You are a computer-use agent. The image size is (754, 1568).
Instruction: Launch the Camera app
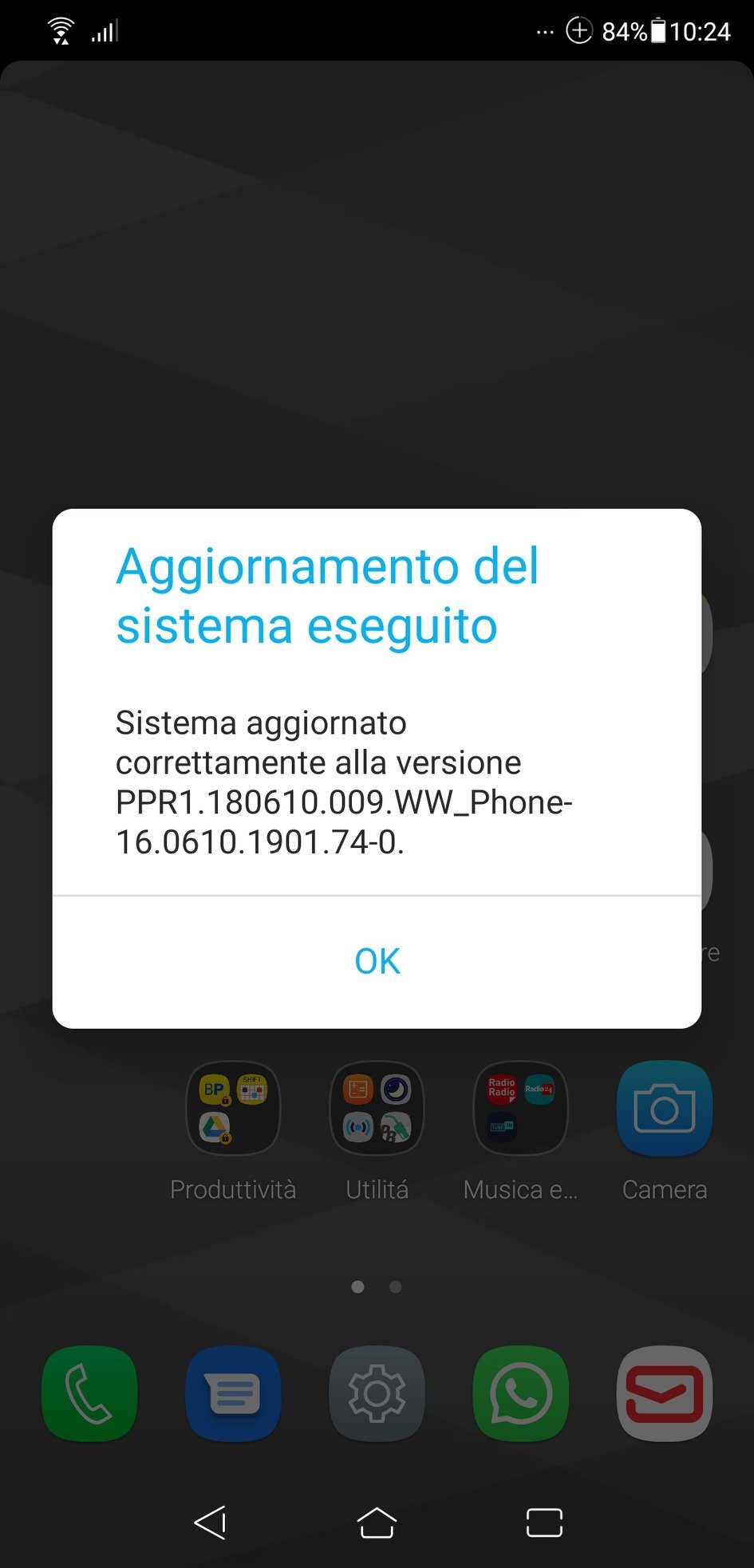(x=664, y=1108)
